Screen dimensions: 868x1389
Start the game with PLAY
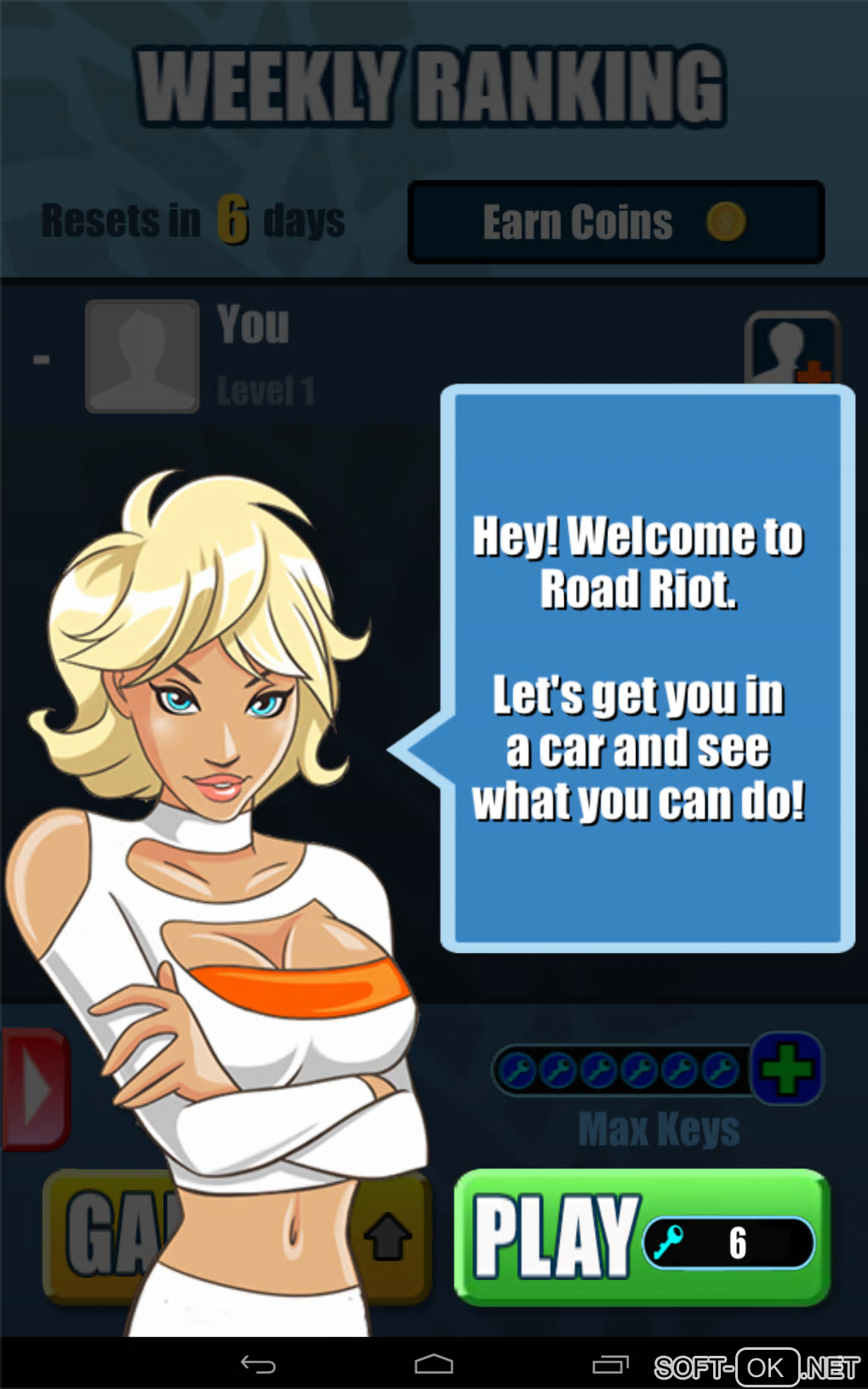pos(642,1238)
